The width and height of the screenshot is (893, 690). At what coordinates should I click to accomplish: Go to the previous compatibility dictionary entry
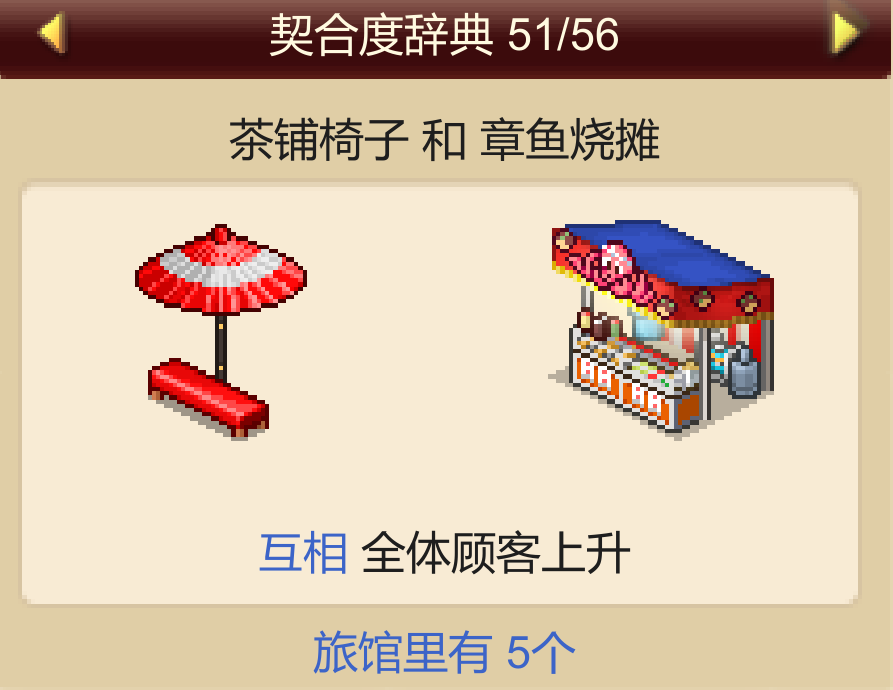coord(51,34)
